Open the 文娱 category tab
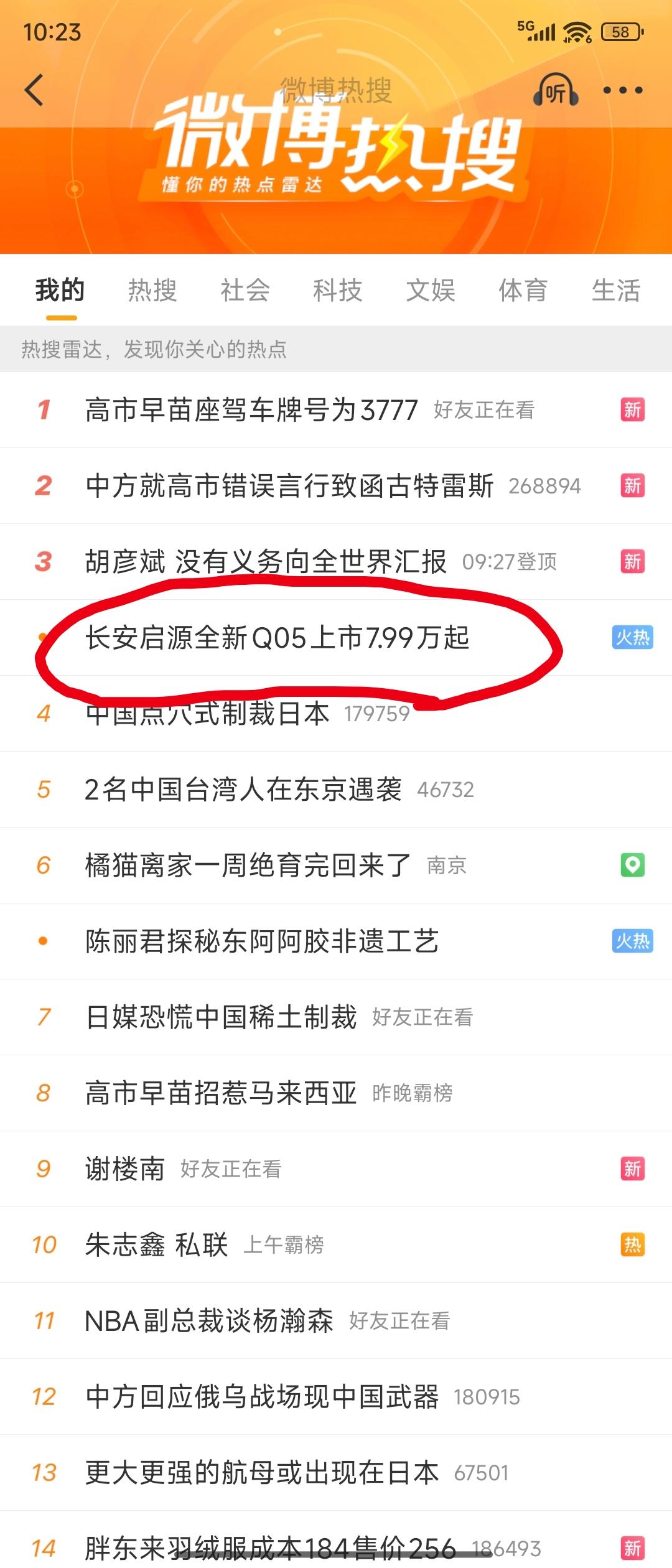This screenshot has height=1568, width=672. click(x=431, y=290)
